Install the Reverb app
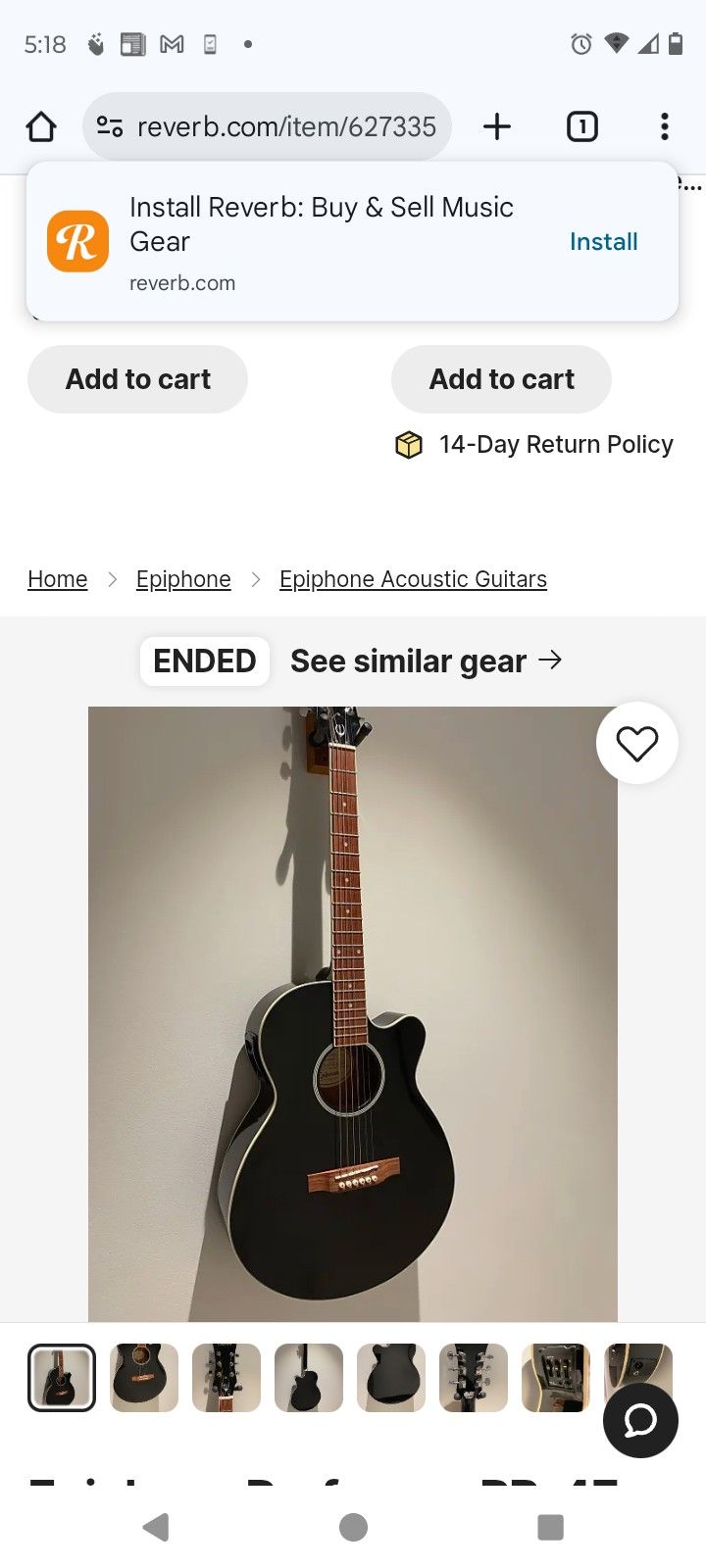The height and width of the screenshot is (1568, 706). (603, 241)
